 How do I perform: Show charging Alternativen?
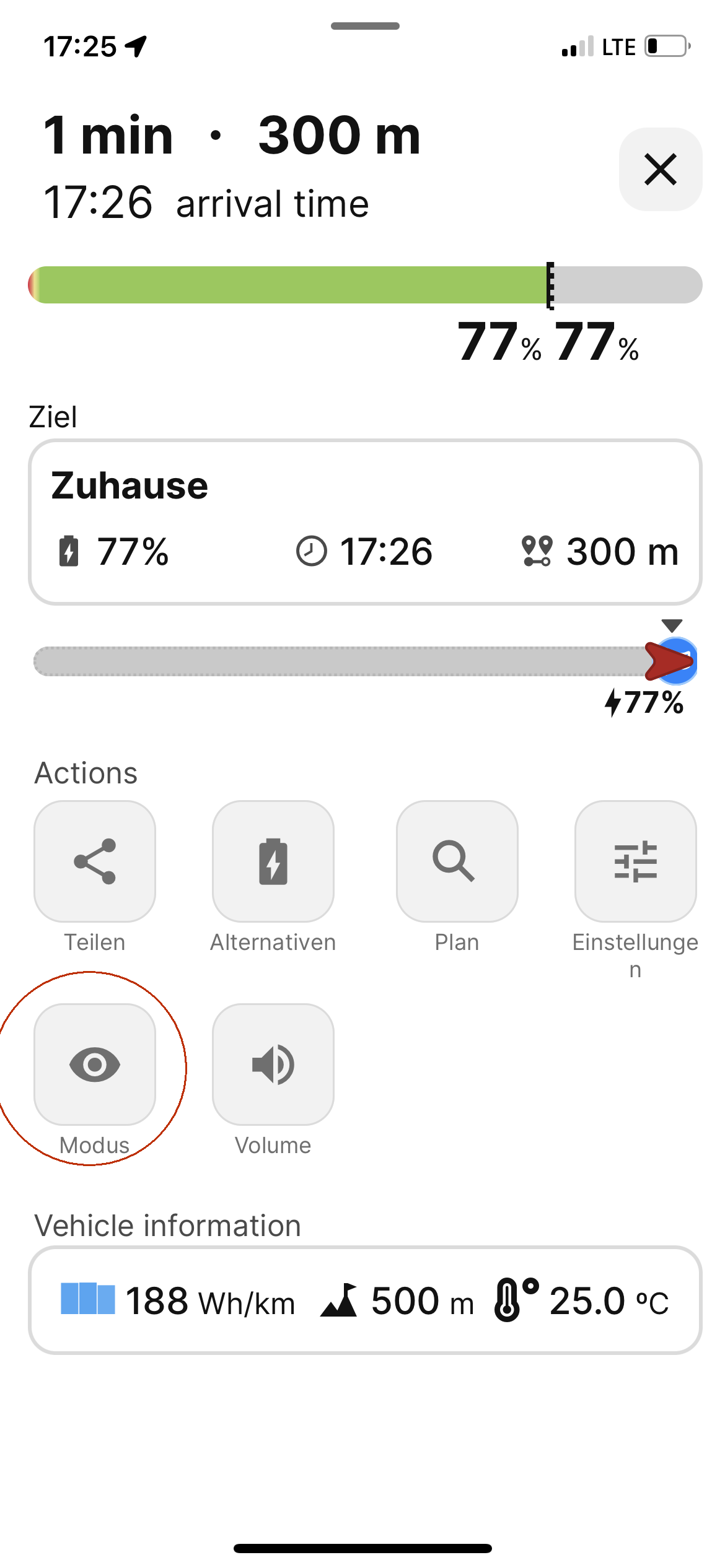[273, 861]
